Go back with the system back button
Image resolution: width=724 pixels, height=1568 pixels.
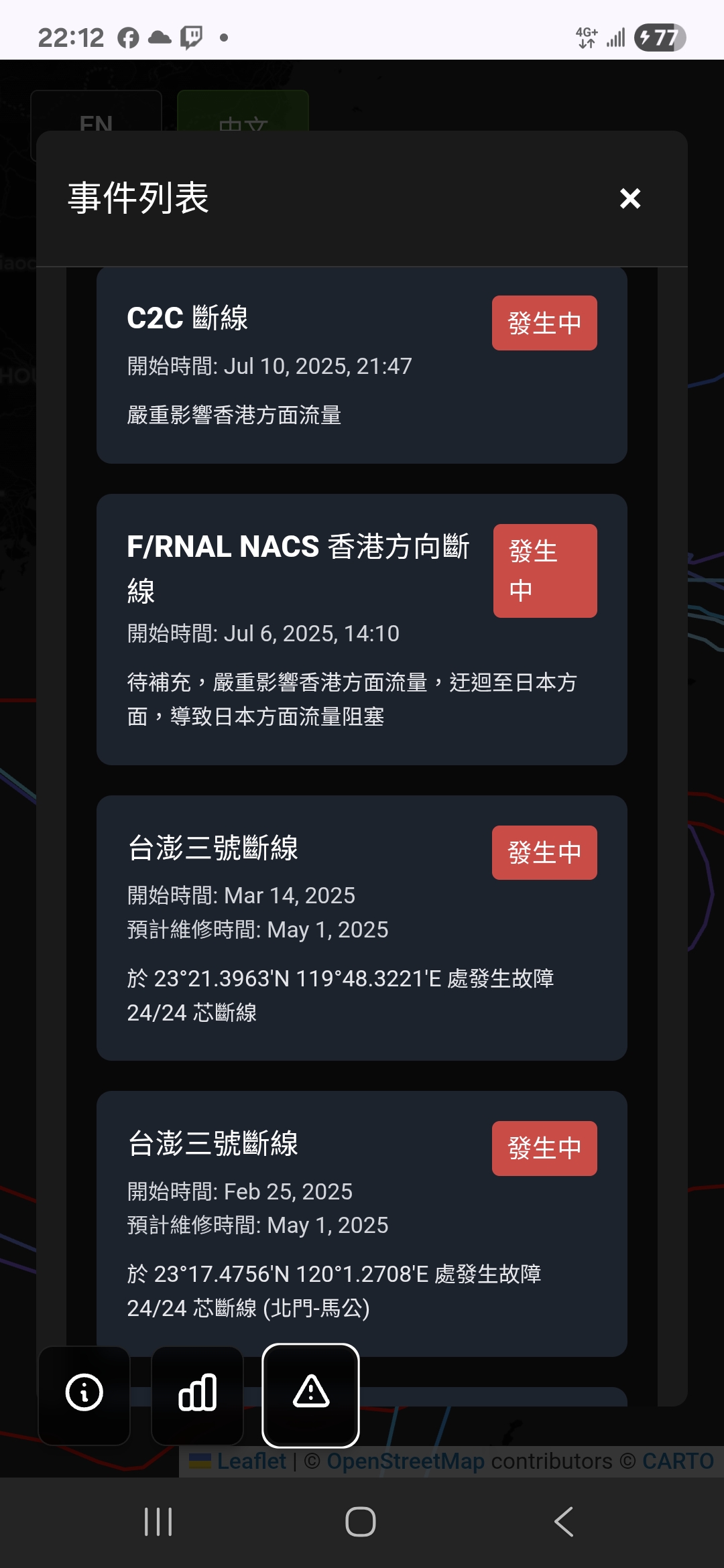click(564, 1522)
